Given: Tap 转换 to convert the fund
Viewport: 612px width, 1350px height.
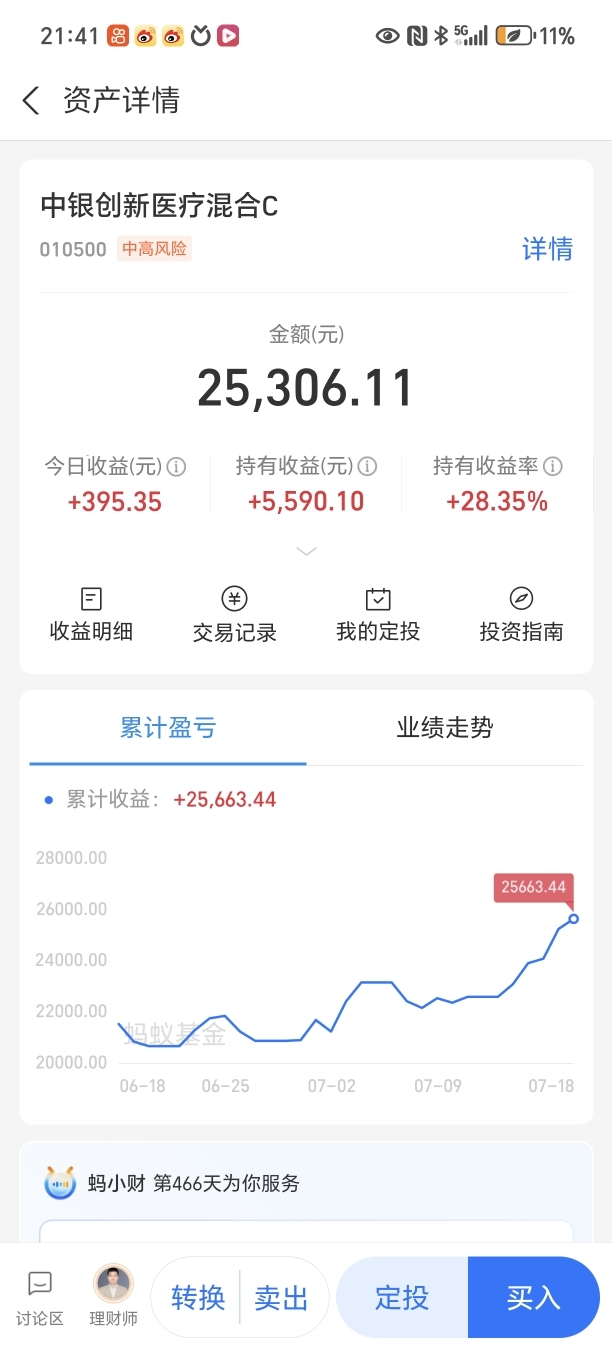Looking at the screenshot, I should coord(197,1298).
